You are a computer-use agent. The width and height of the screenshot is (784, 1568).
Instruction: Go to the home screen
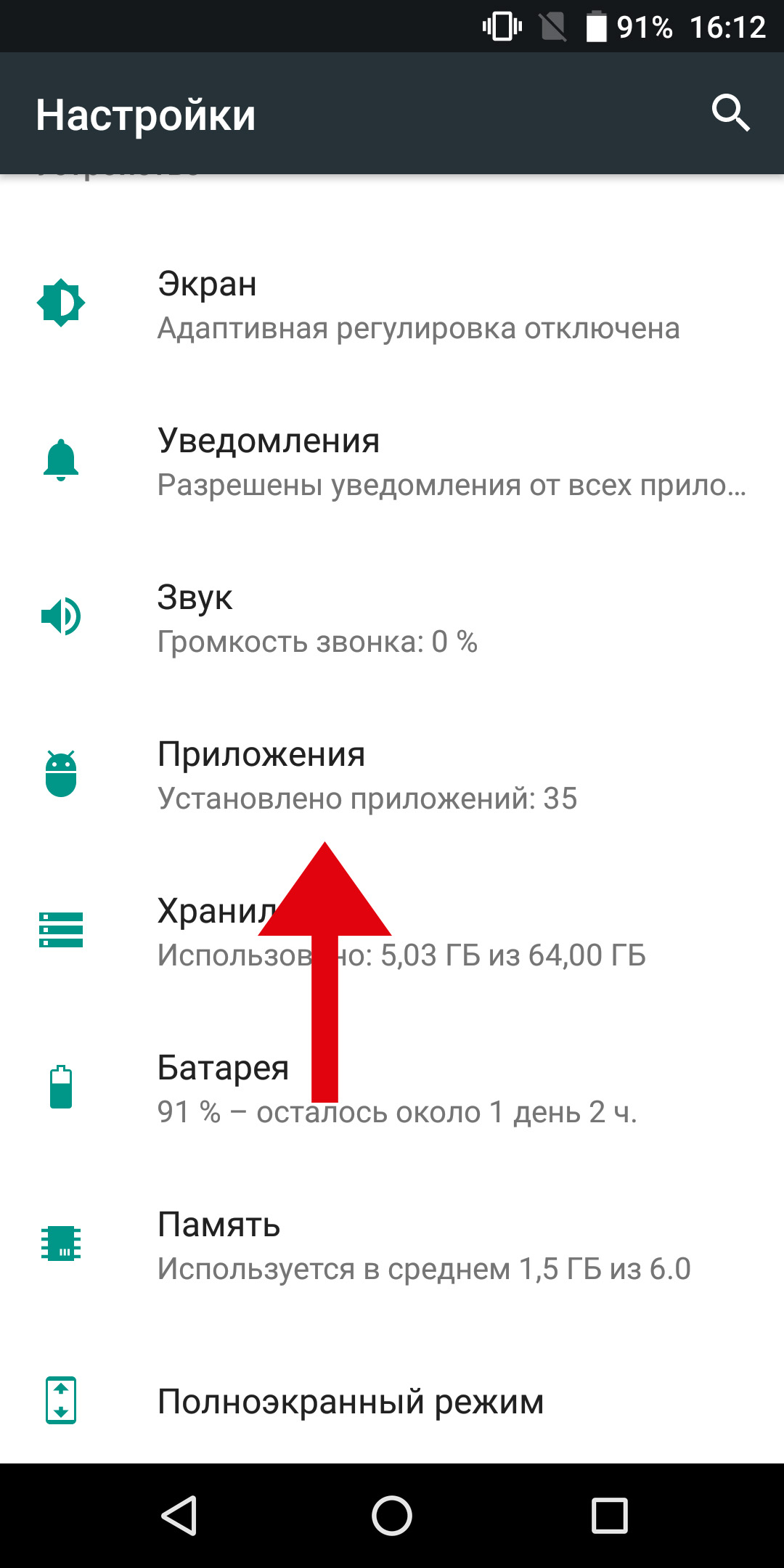pos(392,1516)
